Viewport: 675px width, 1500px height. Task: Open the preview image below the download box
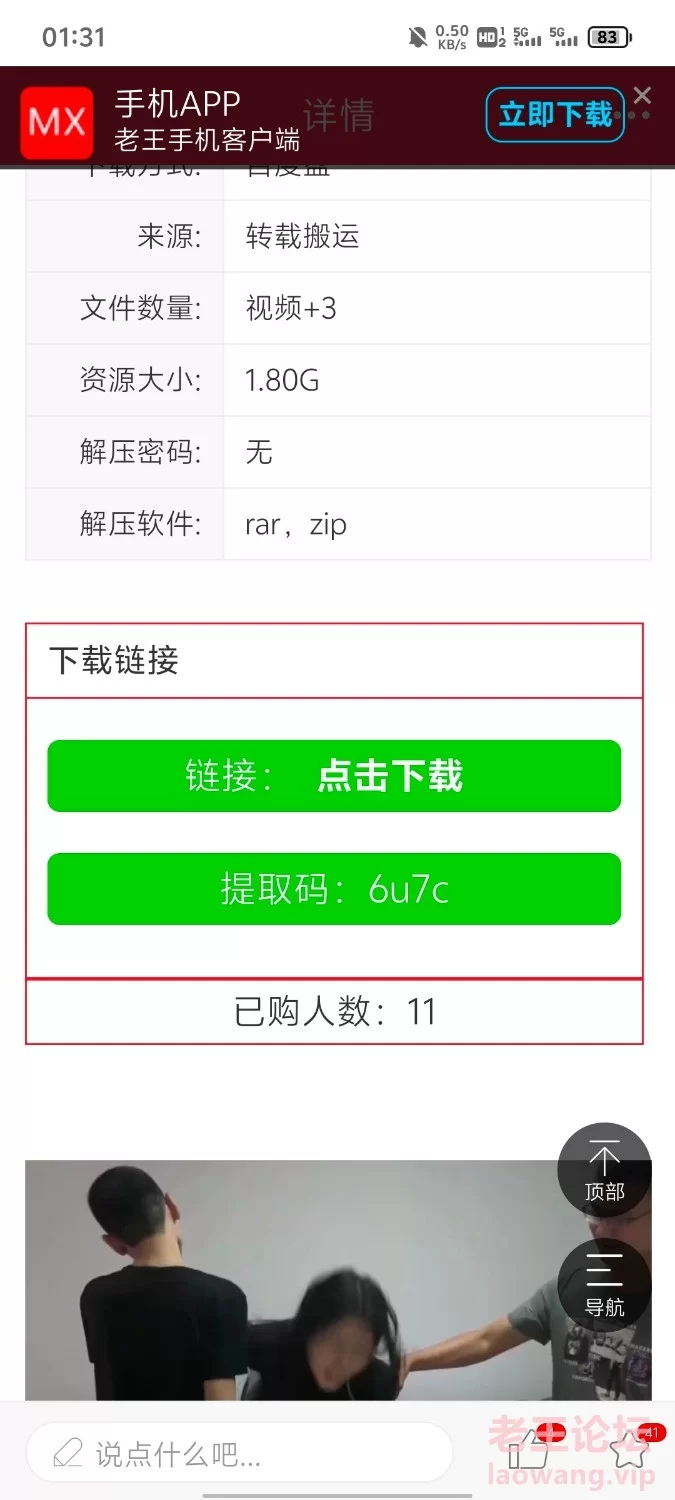coord(338,1280)
